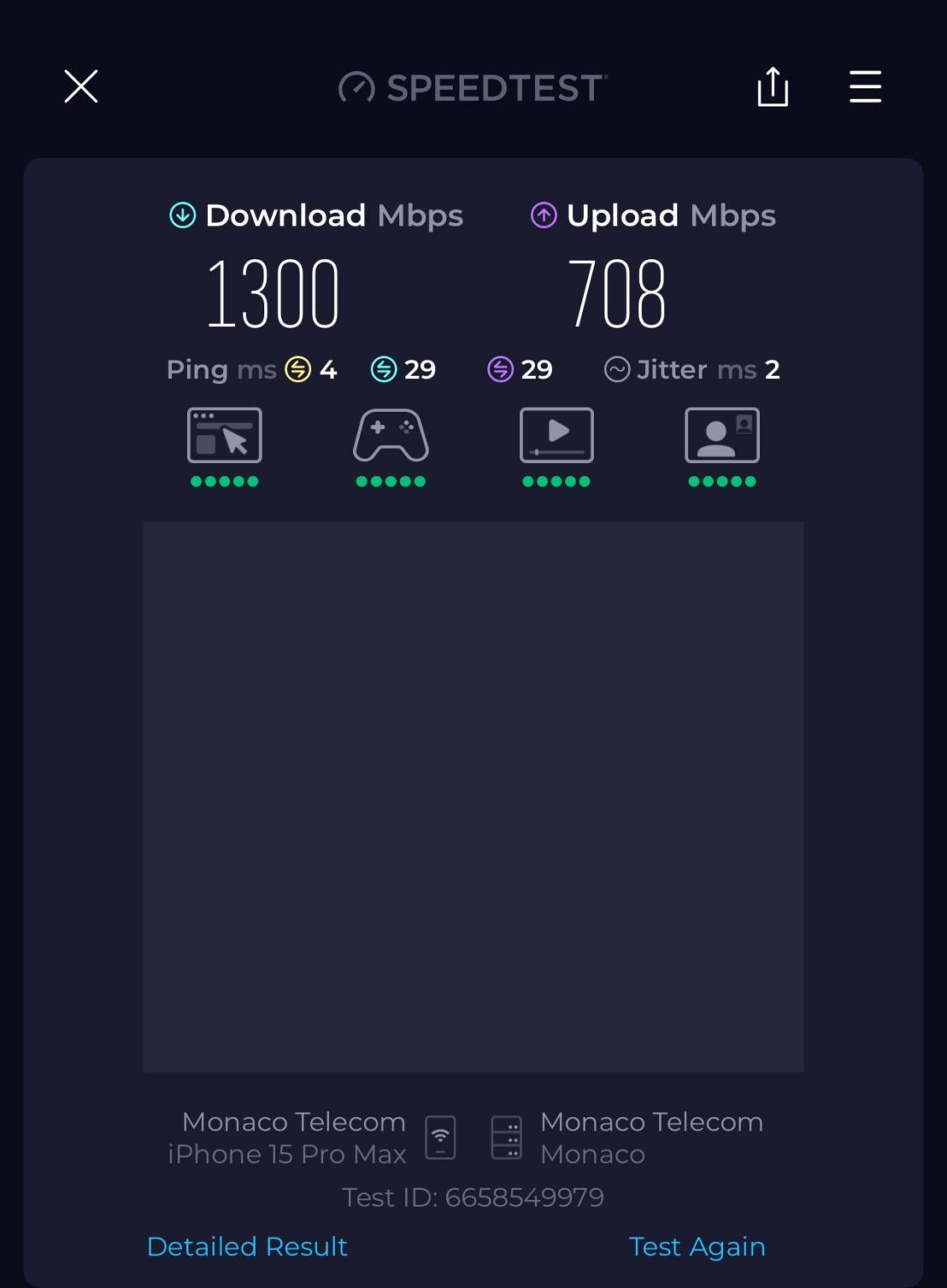The width and height of the screenshot is (947, 1288).
Task: Select the video streaming performance icon
Action: pos(556,436)
